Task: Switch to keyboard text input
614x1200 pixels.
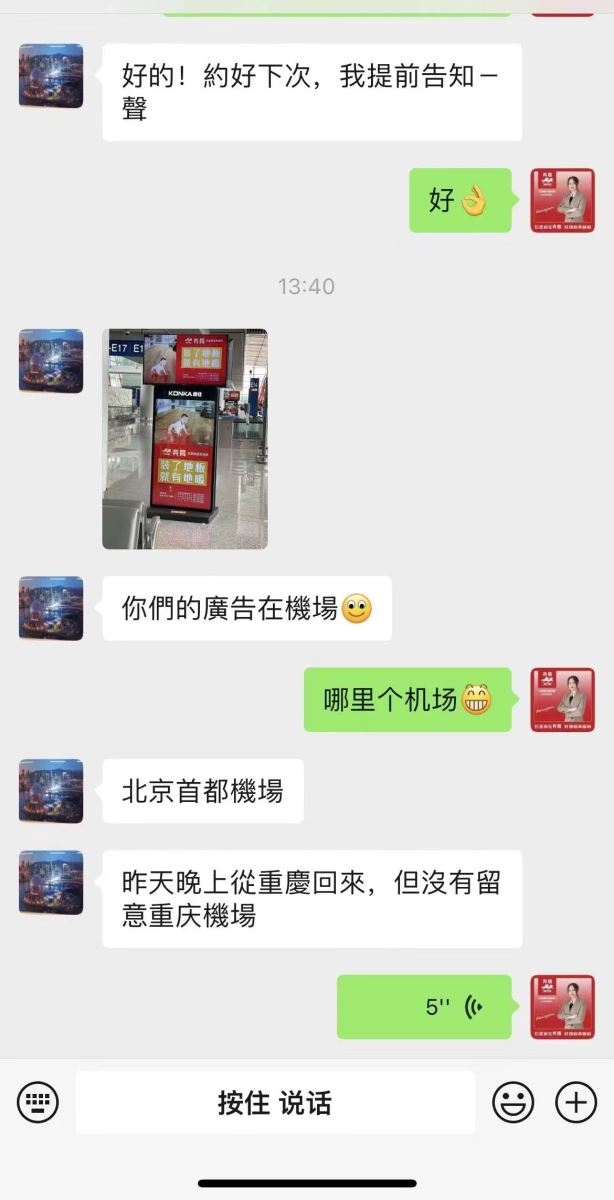Action: (x=38, y=1103)
